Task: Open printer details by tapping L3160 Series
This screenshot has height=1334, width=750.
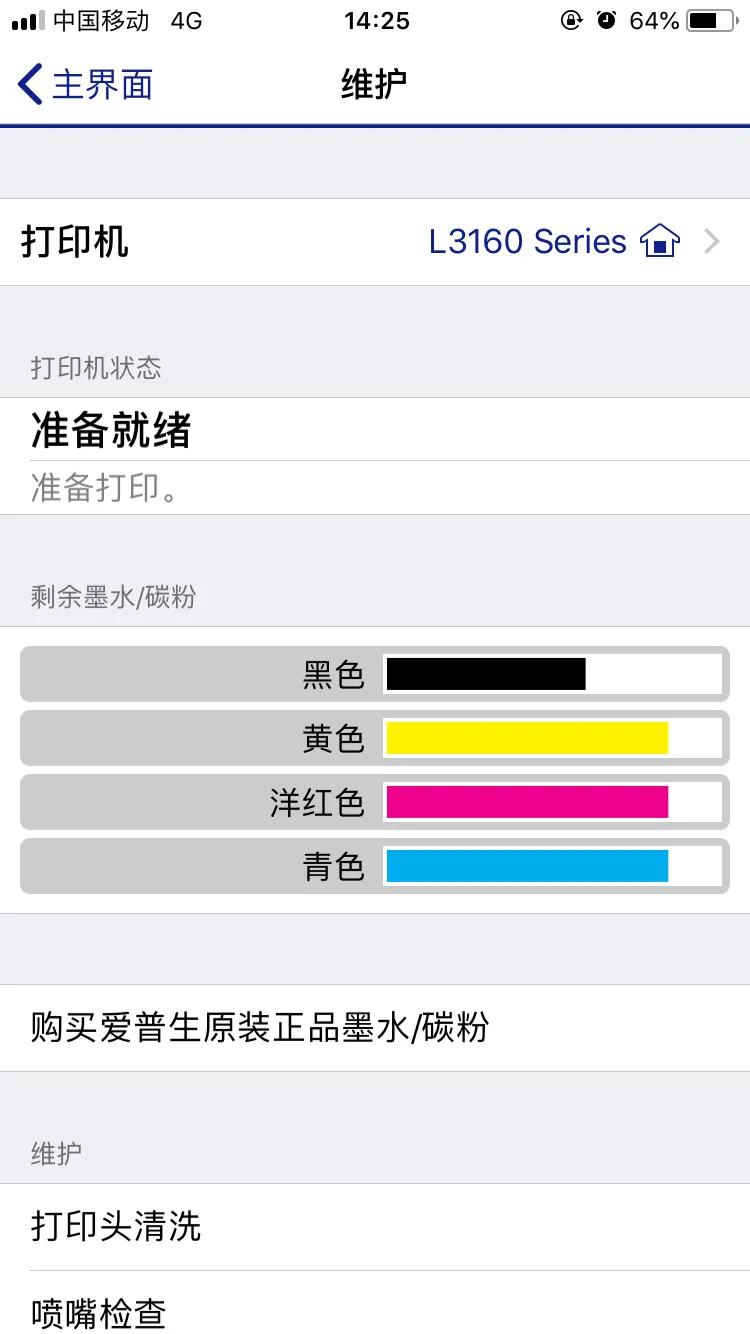Action: pos(530,241)
